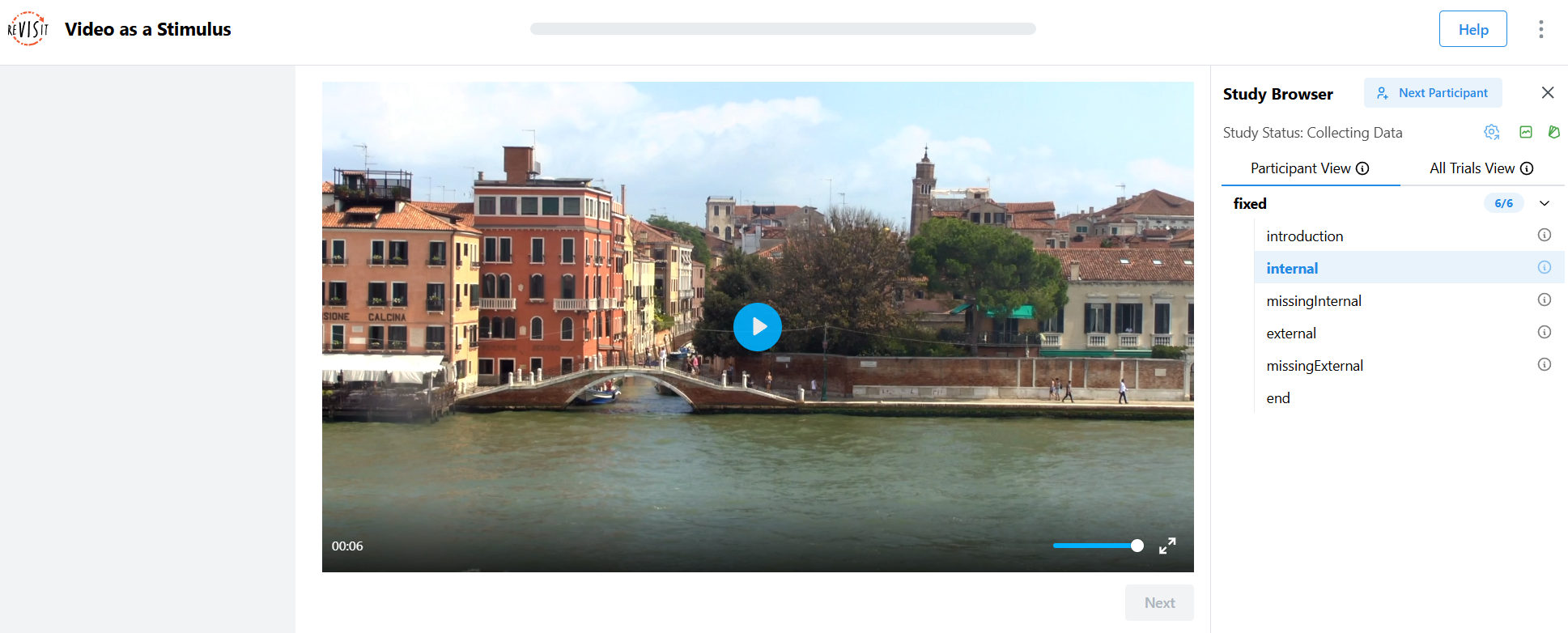Close the Study Browser panel
Image resolution: width=1568 pixels, height=633 pixels.
(1547, 93)
